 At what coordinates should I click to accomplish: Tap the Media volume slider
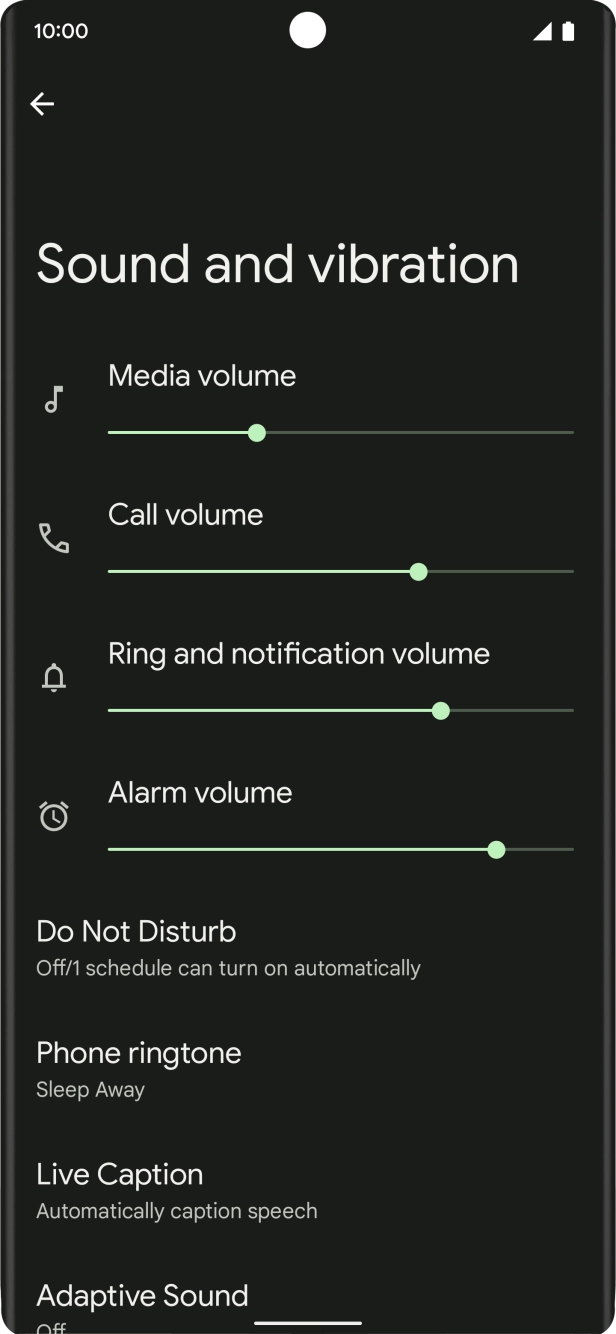[257, 433]
